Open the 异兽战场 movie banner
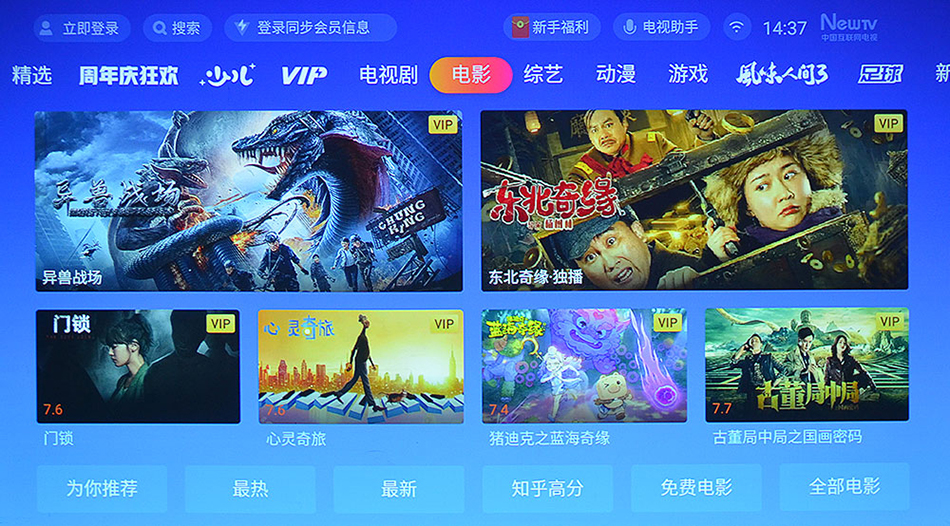This screenshot has height=526, width=950. point(248,200)
